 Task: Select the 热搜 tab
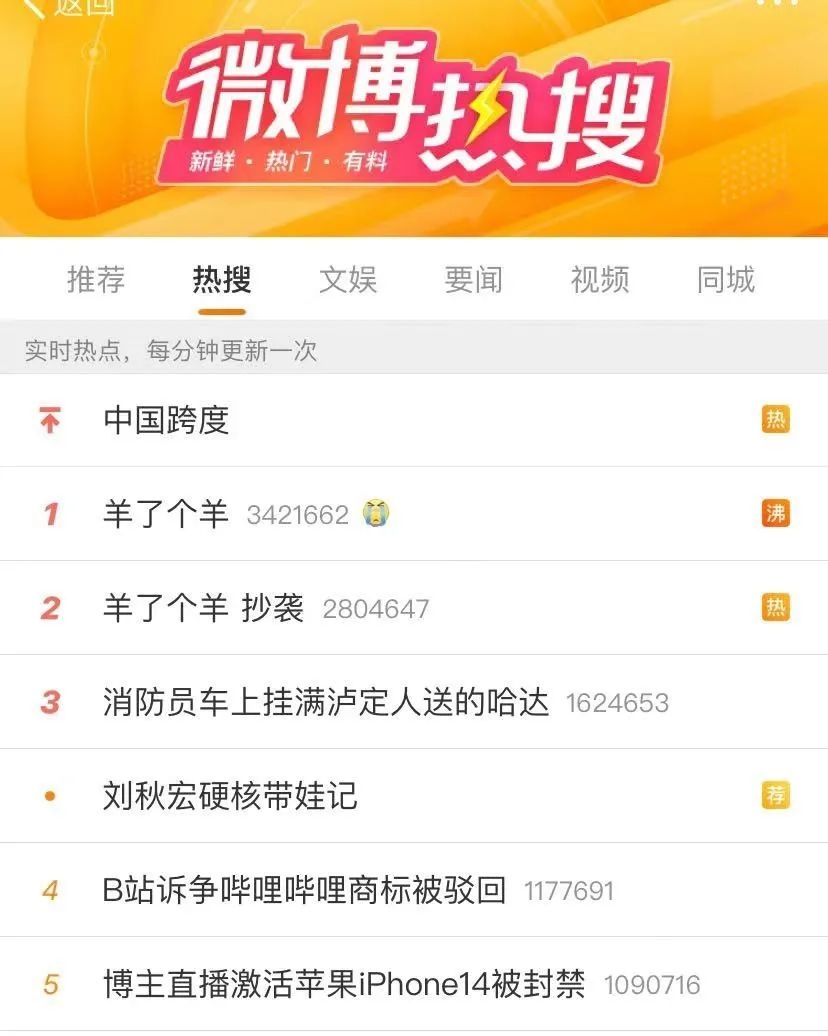(222, 280)
